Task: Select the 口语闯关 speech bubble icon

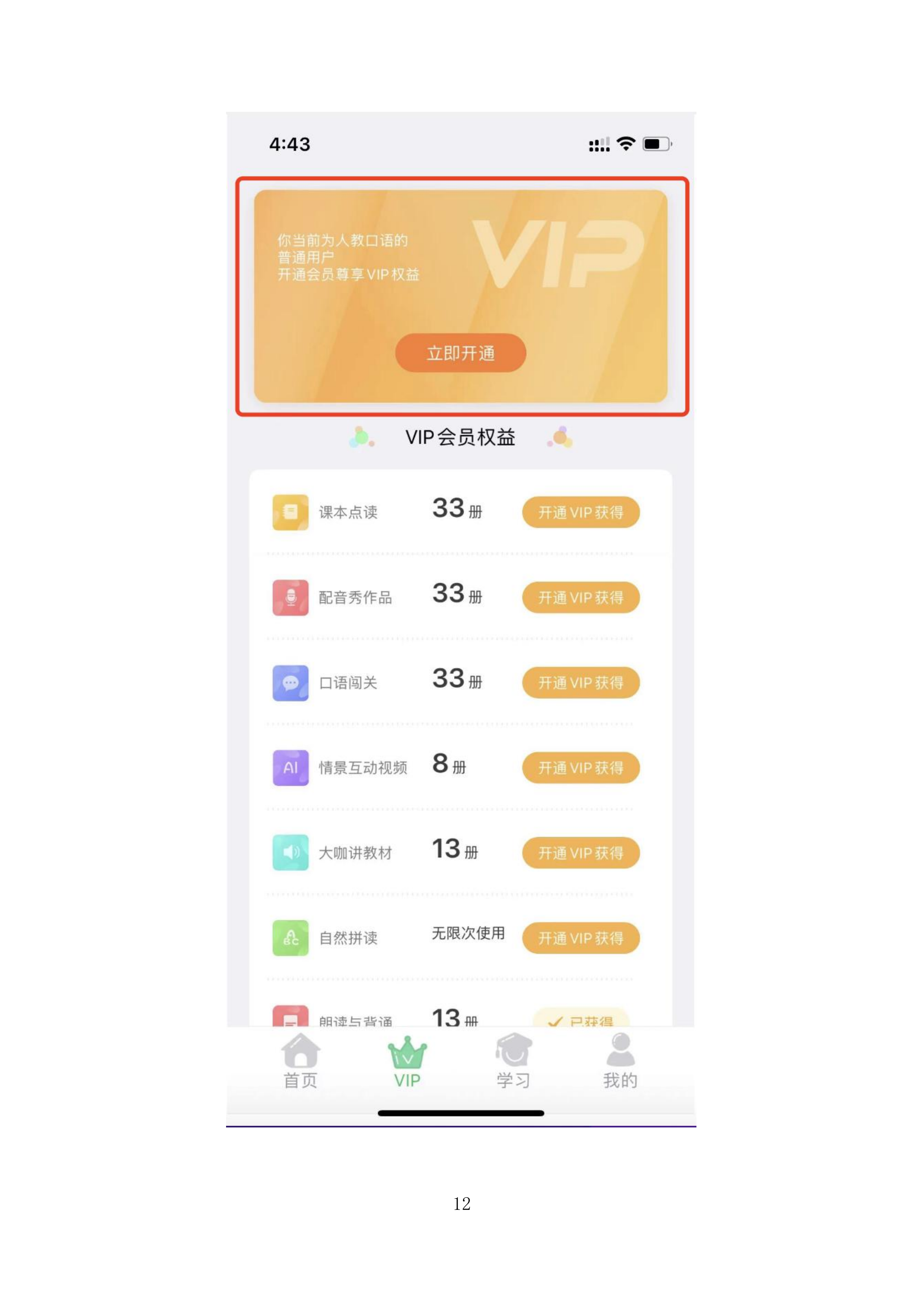Action: pyautogui.click(x=290, y=682)
